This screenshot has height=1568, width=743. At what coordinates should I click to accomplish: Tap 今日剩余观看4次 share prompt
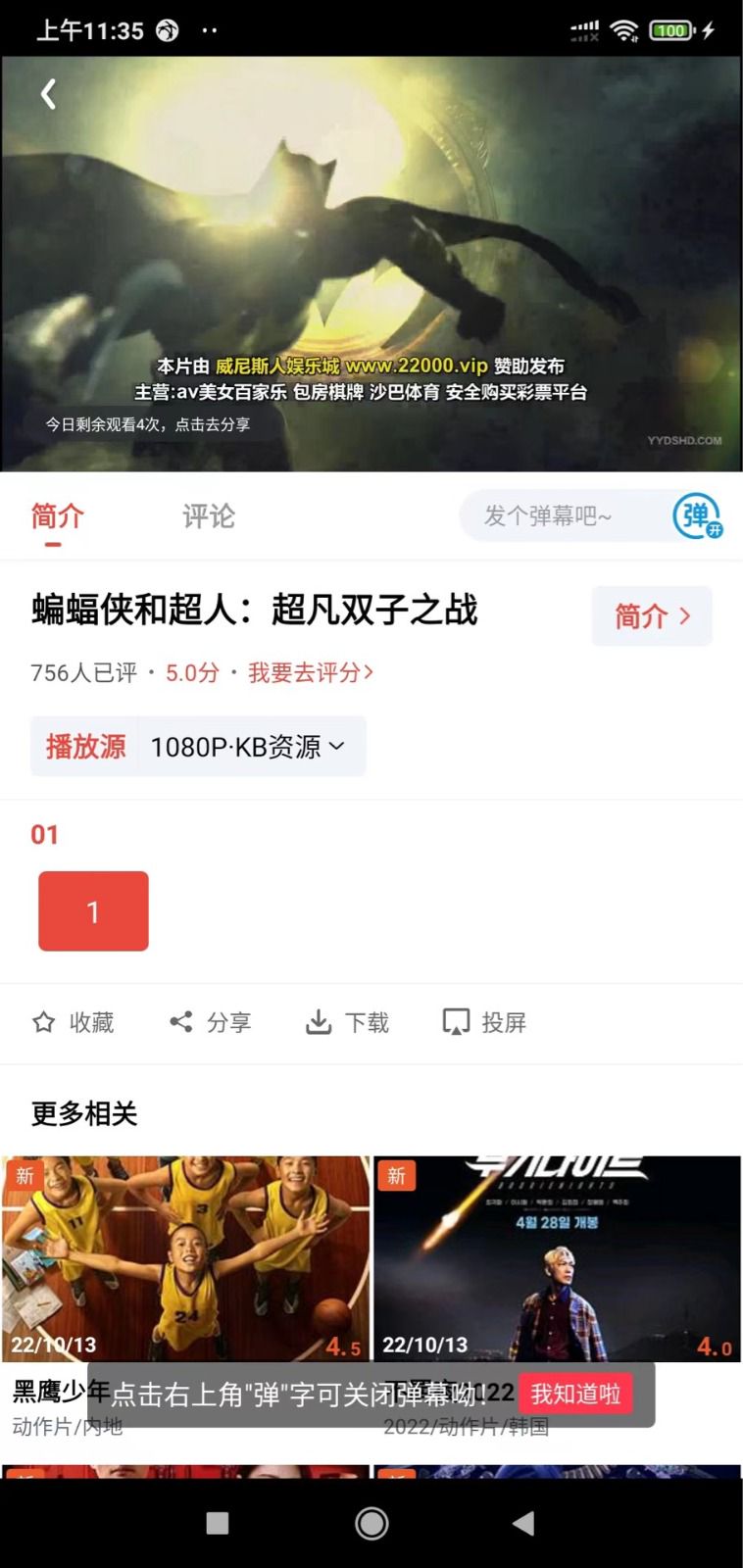coord(147,424)
